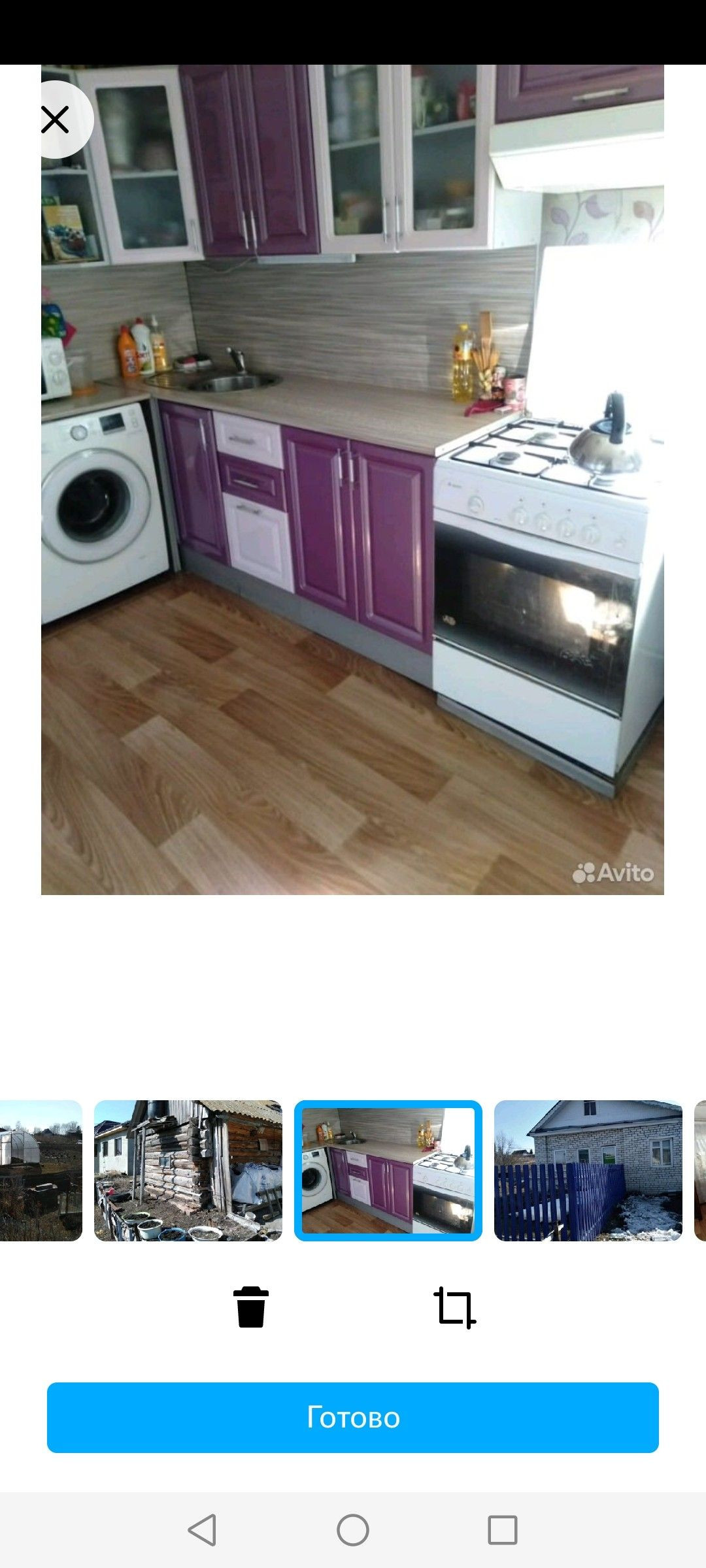Close the photo editor with the X
This screenshot has width=706, height=1568.
(x=56, y=120)
